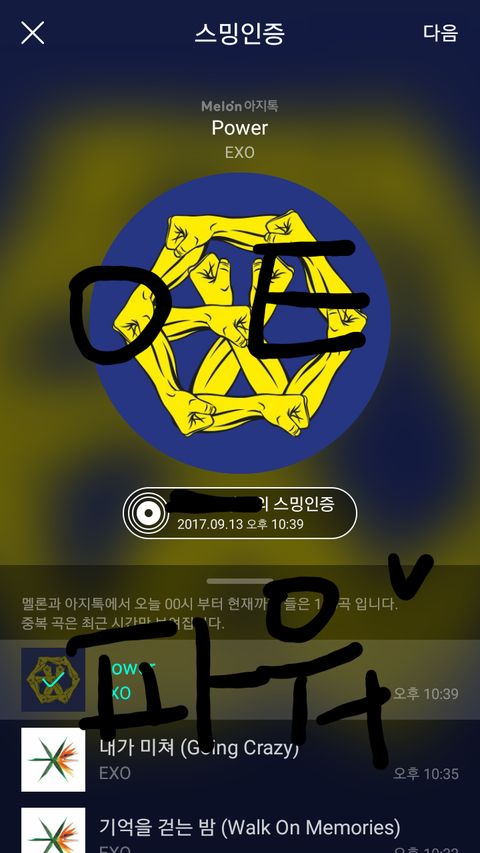The height and width of the screenshot is (853, 480).
Task: Tap 다음 to proceed
Action: (x=440, y=33)
